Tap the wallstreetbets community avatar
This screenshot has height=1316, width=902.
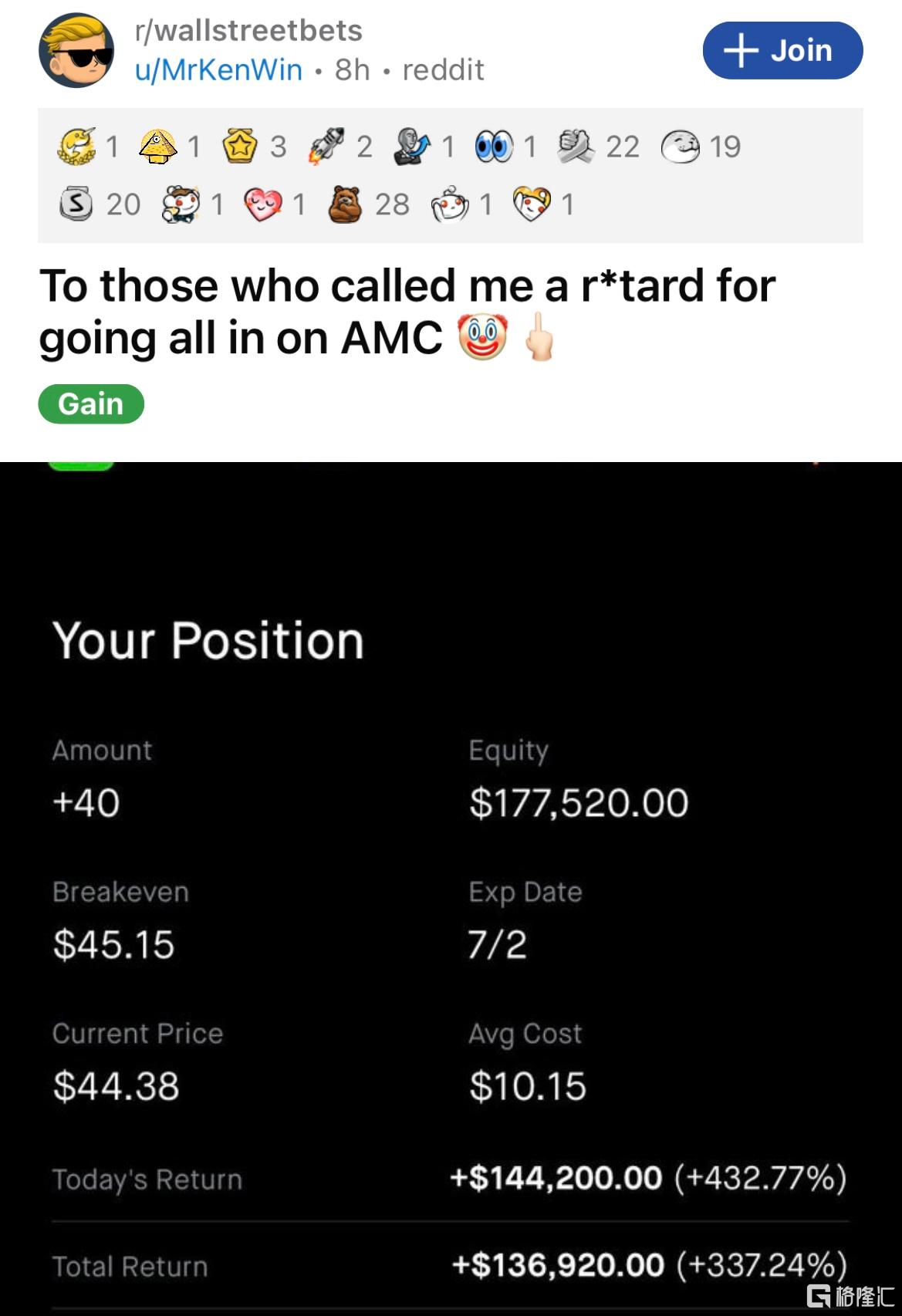point(76,51)
